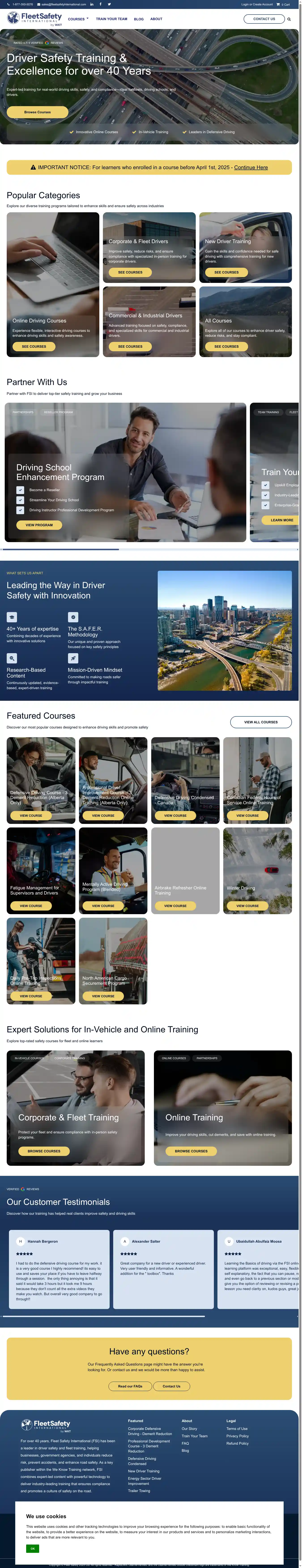Open Read our FAQs button

pos(130,1386)
